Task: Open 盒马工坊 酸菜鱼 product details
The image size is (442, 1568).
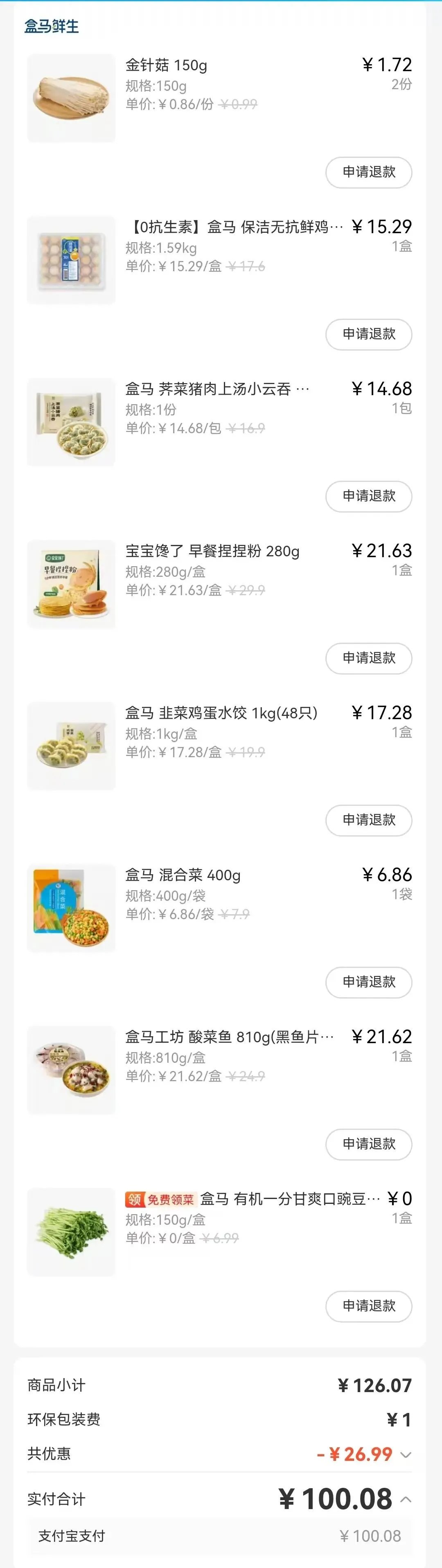Action: [71, 1069]
